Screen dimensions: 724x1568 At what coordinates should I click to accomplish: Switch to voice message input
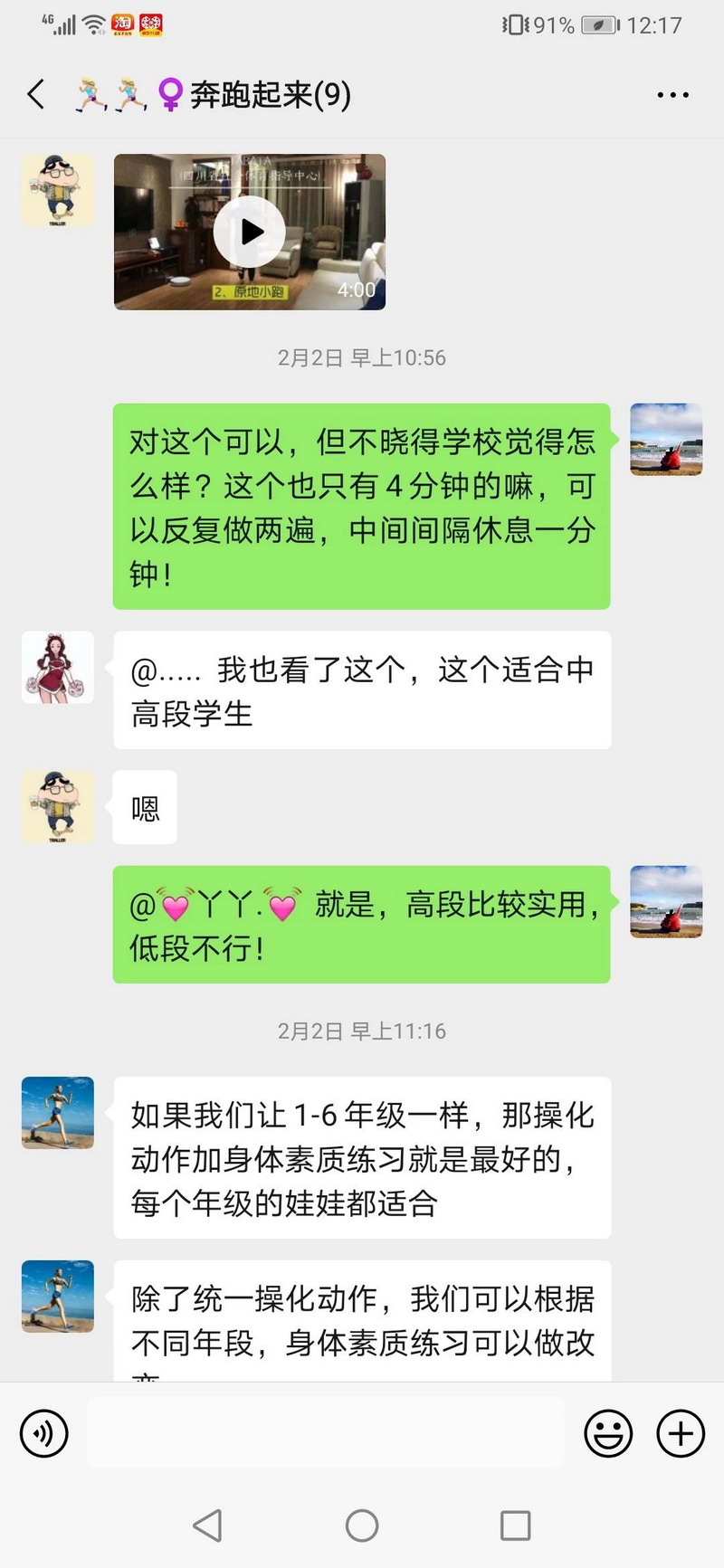43,1433
